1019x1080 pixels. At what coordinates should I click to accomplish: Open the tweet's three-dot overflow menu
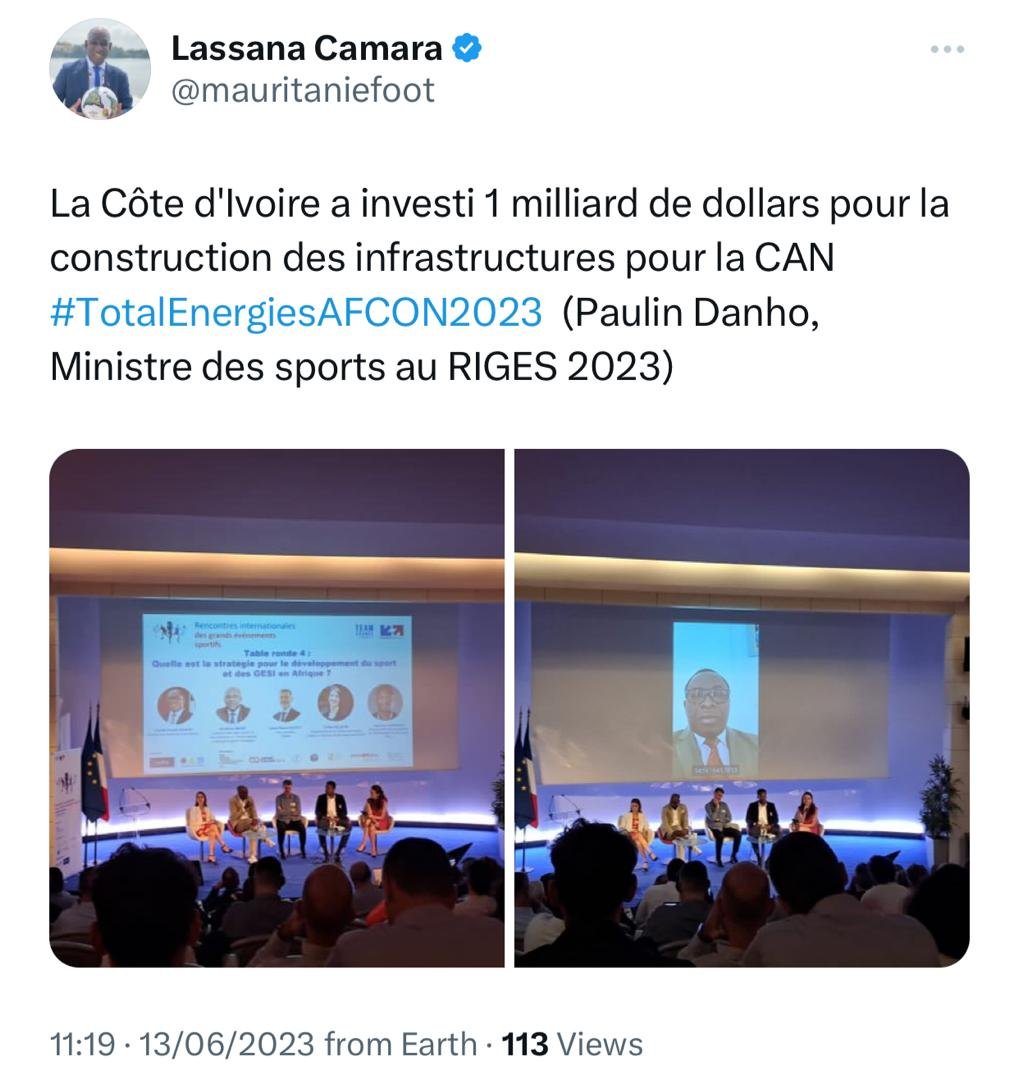pos(945,49)
